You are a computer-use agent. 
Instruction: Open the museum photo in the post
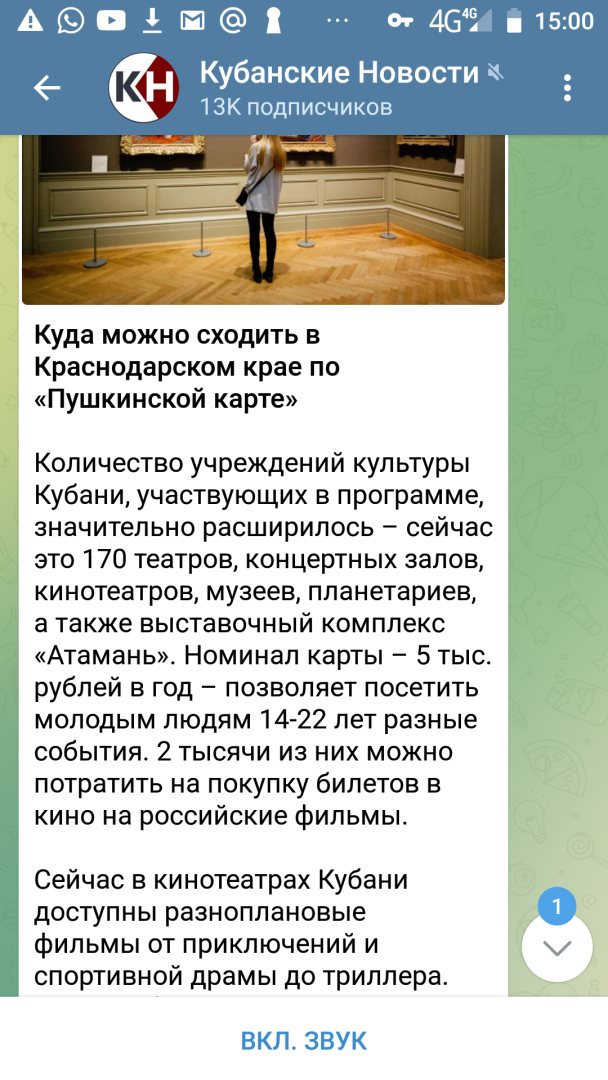pyautogui.click(x=263, y=219)
